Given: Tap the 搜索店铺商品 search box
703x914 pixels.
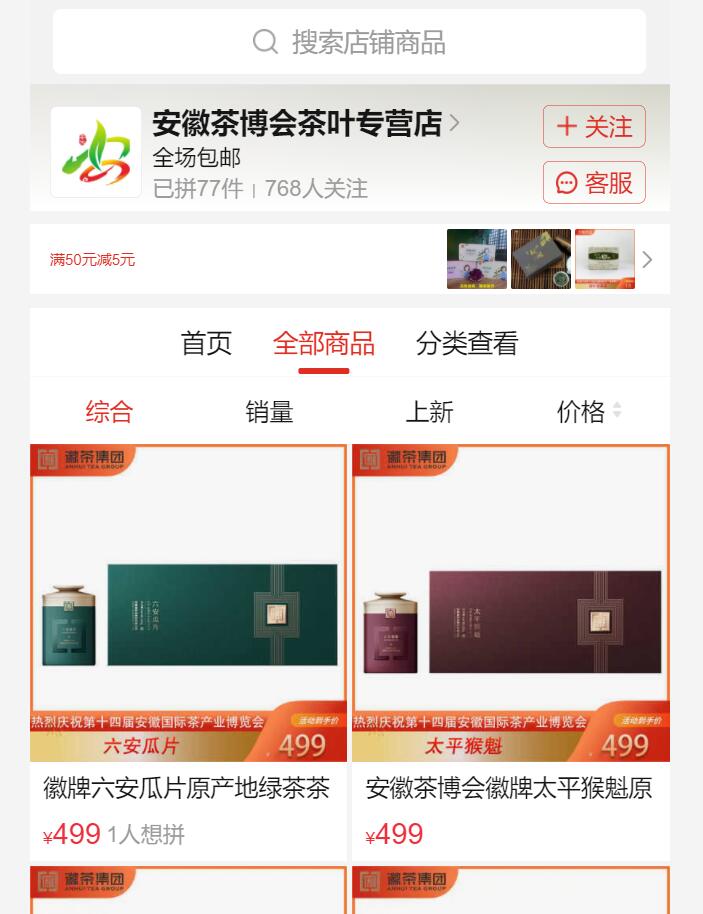Looking at the screenshot, I should pos(349,42).
